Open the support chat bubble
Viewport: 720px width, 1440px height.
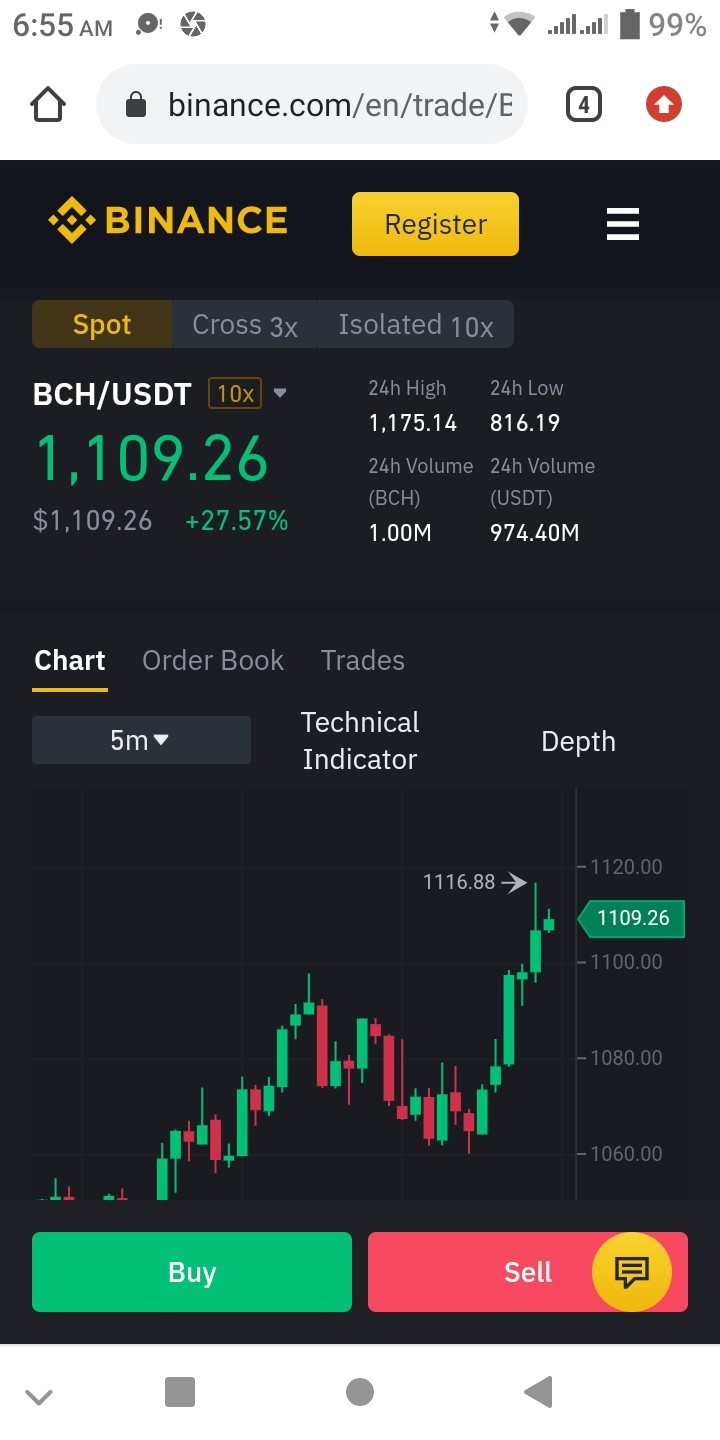click(x=631, y=1272)
